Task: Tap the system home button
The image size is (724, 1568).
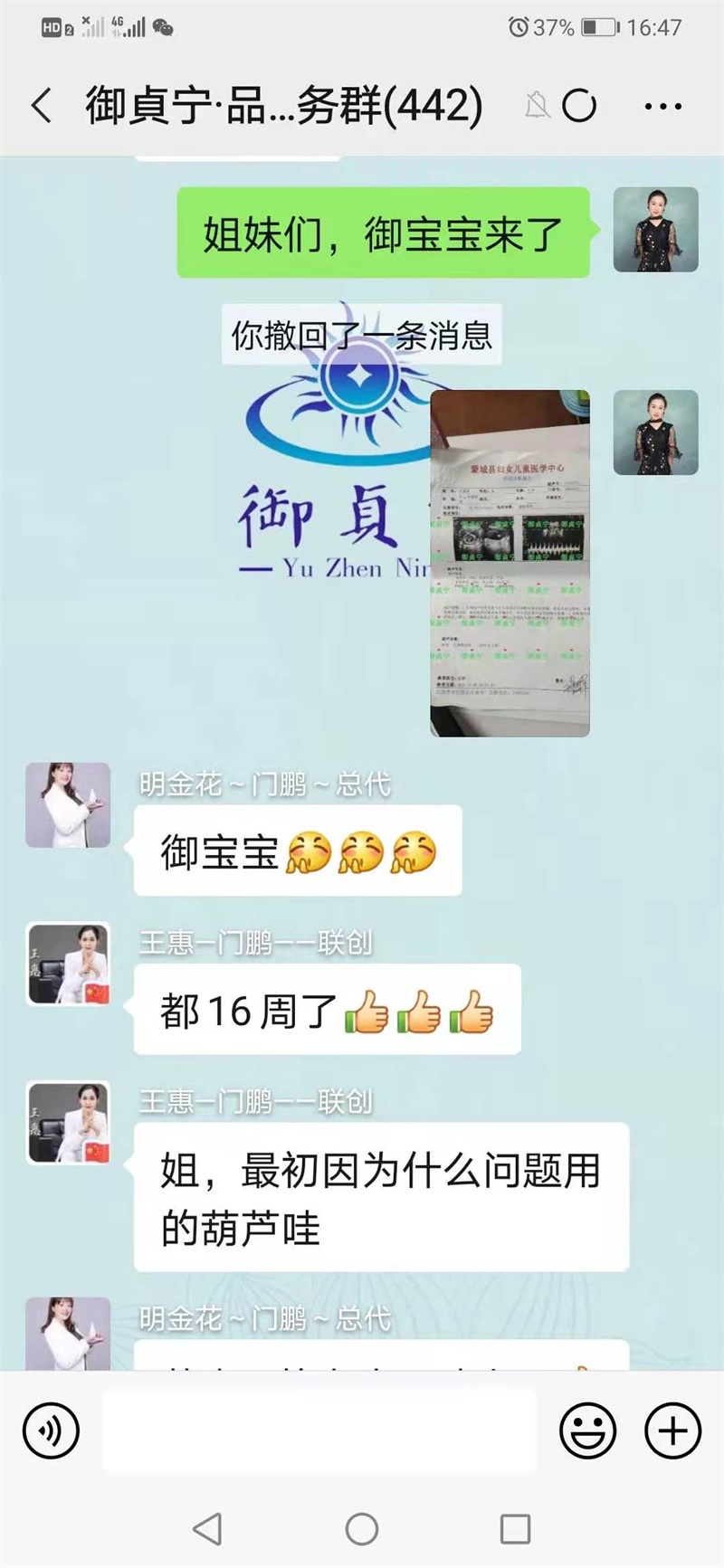Action: (361, 1529)
